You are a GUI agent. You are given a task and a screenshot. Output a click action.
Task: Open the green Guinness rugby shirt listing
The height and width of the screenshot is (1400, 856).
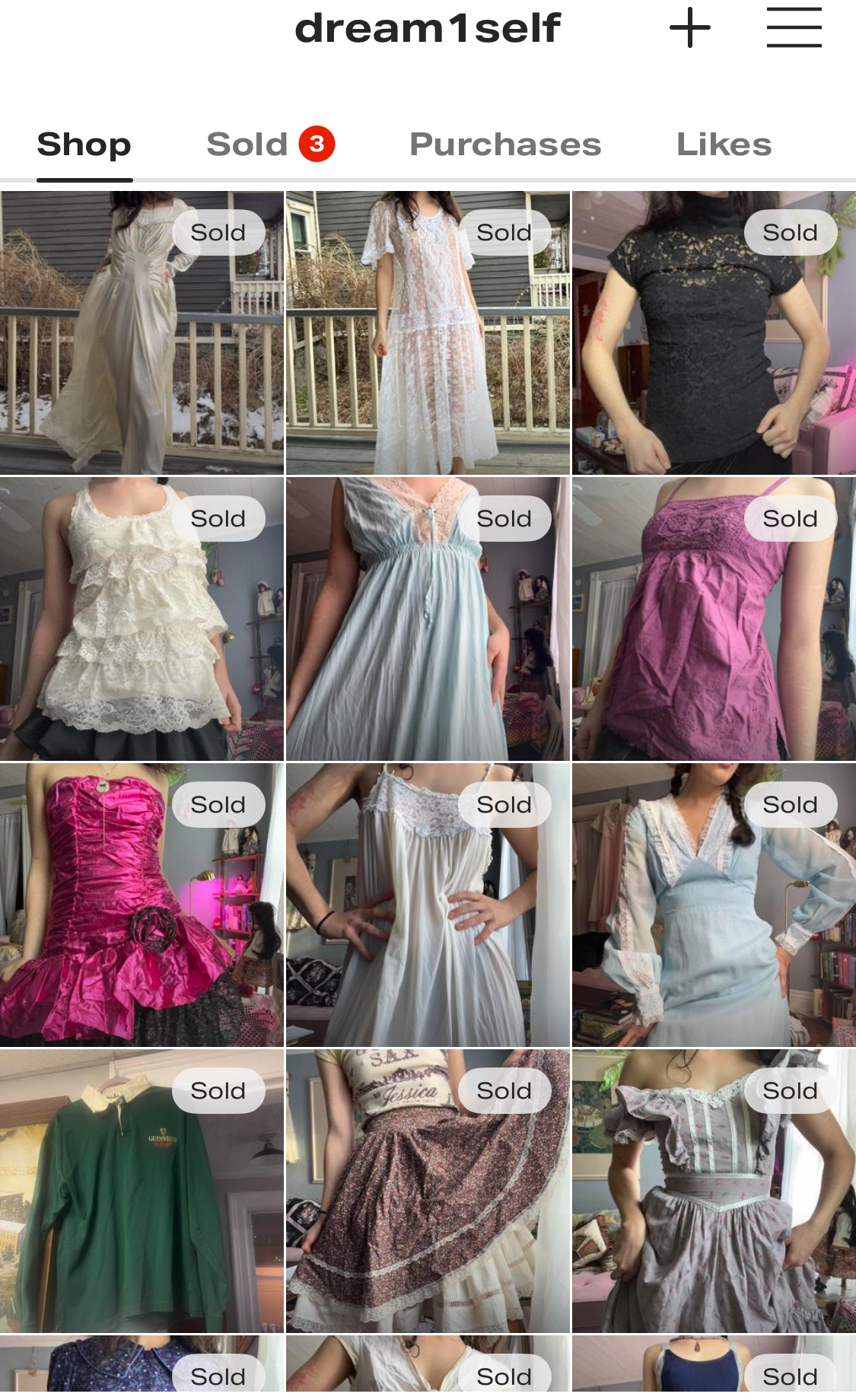pyautogui.click(x=142, y=1191)
